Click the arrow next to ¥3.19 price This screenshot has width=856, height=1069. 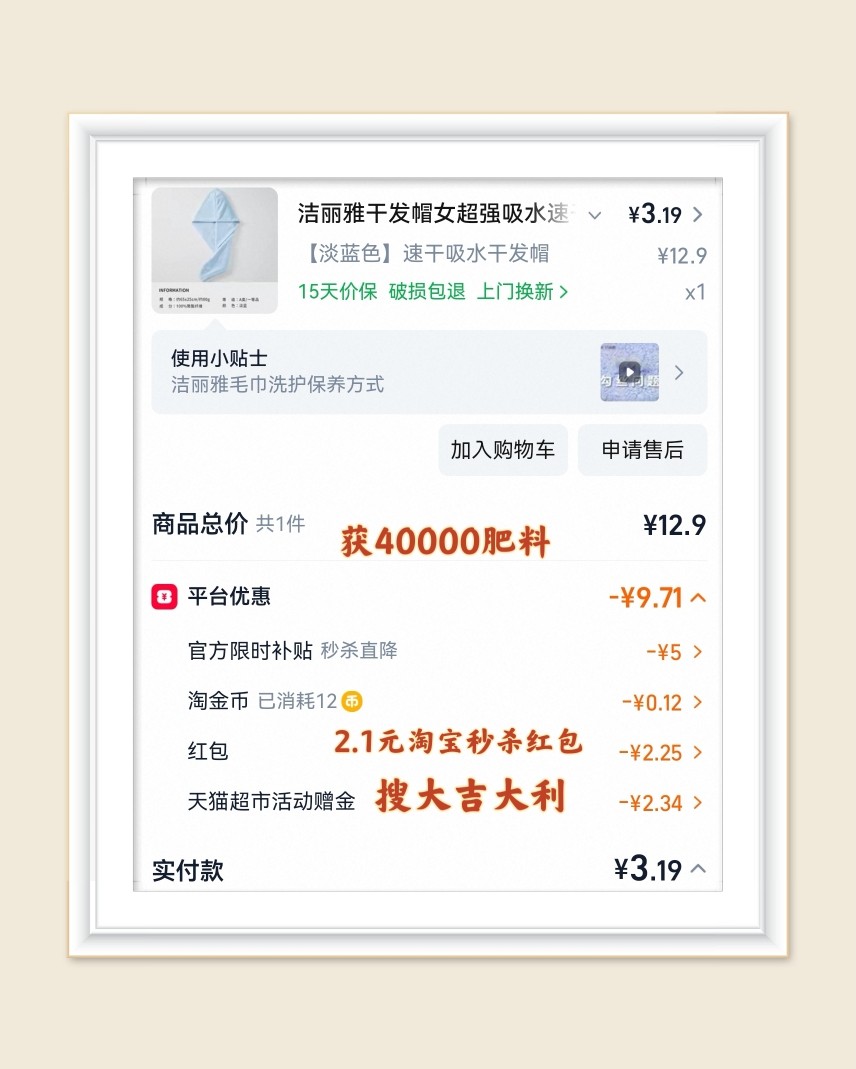point(697,214)
